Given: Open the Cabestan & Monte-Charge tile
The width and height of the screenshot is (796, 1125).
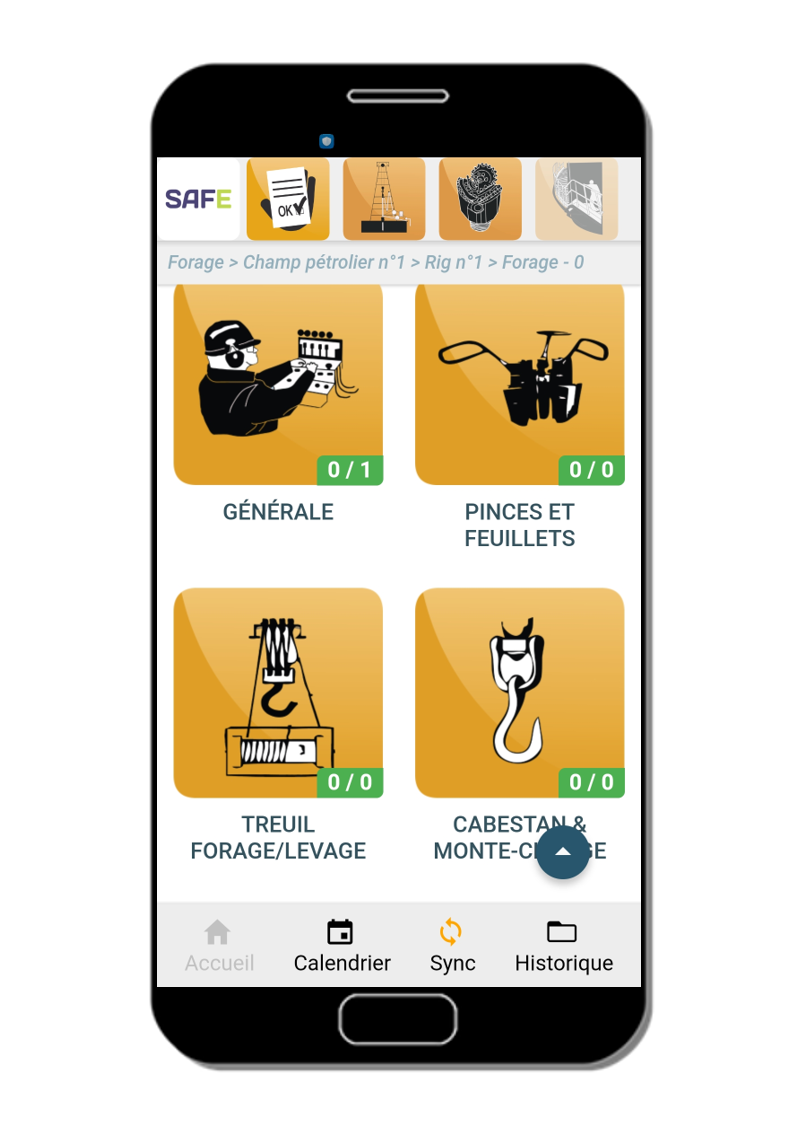Looking at the screenshot, I should pos(519,692).
